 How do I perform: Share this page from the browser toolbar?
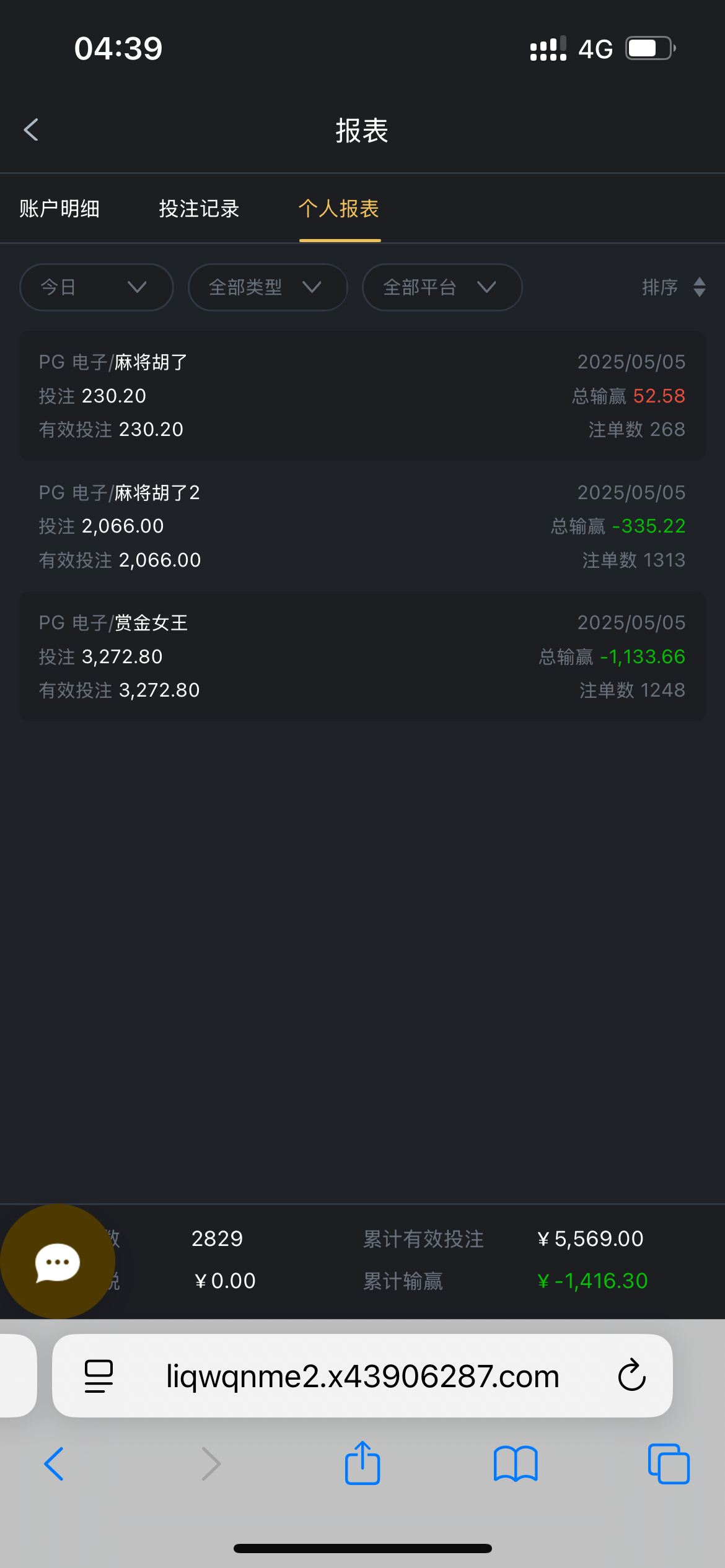pos(362,1463)
